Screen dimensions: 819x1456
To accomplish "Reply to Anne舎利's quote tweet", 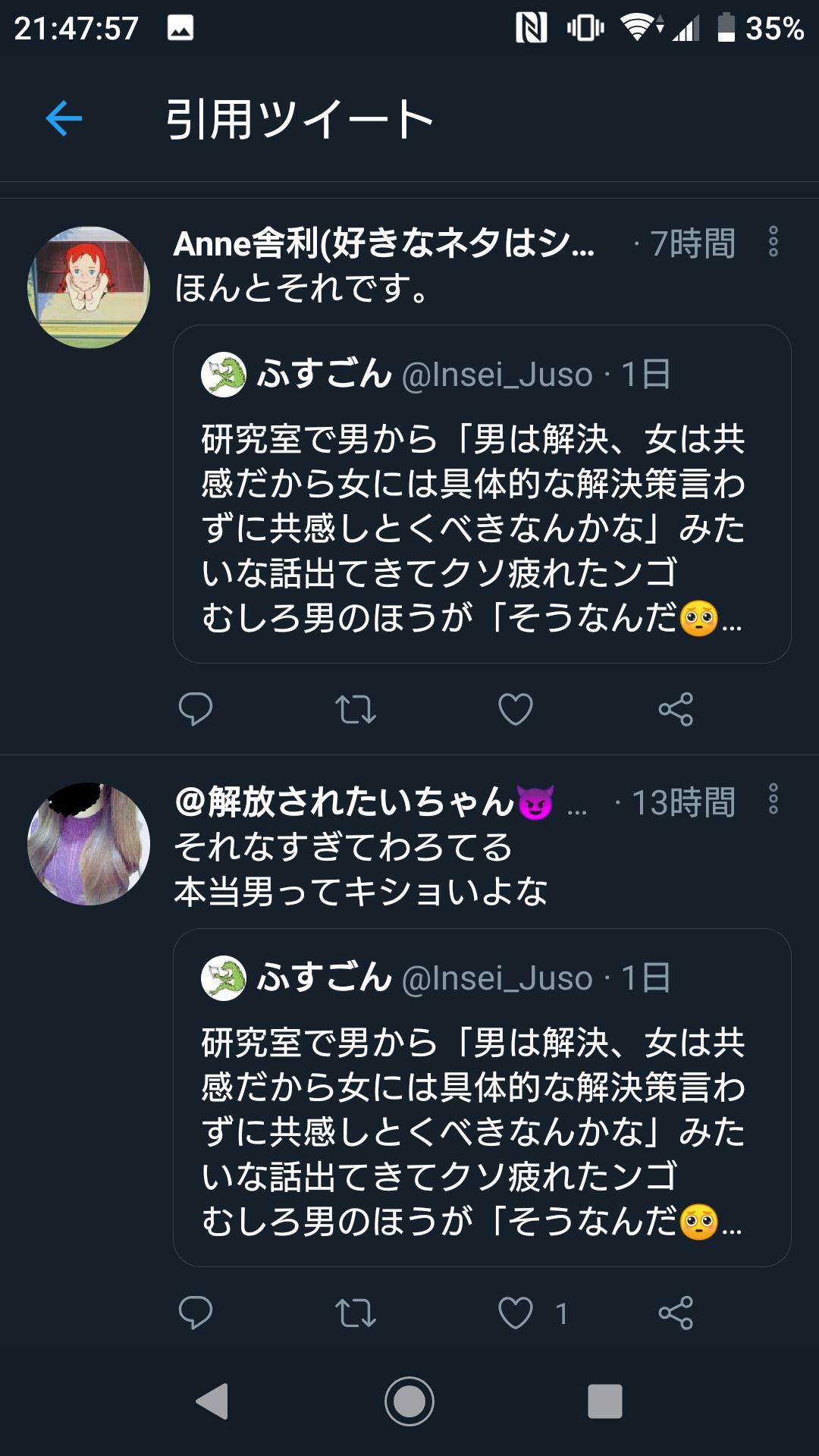I will point(196,710).
